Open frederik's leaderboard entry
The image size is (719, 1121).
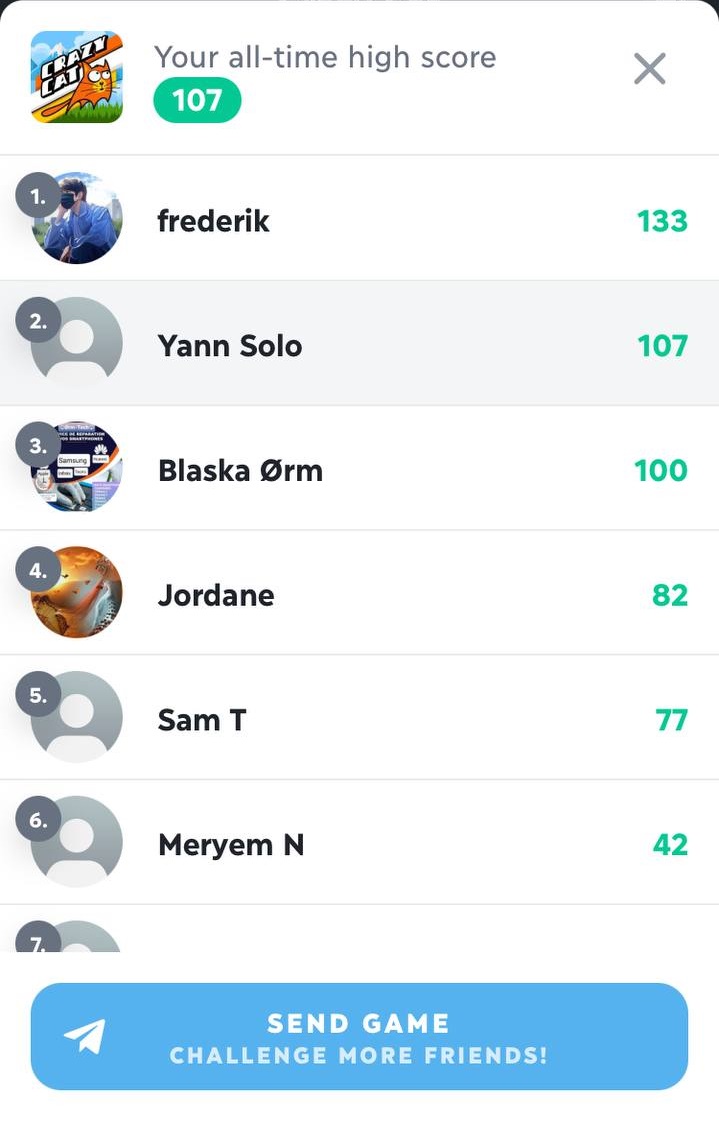click(x=359, y=219)
